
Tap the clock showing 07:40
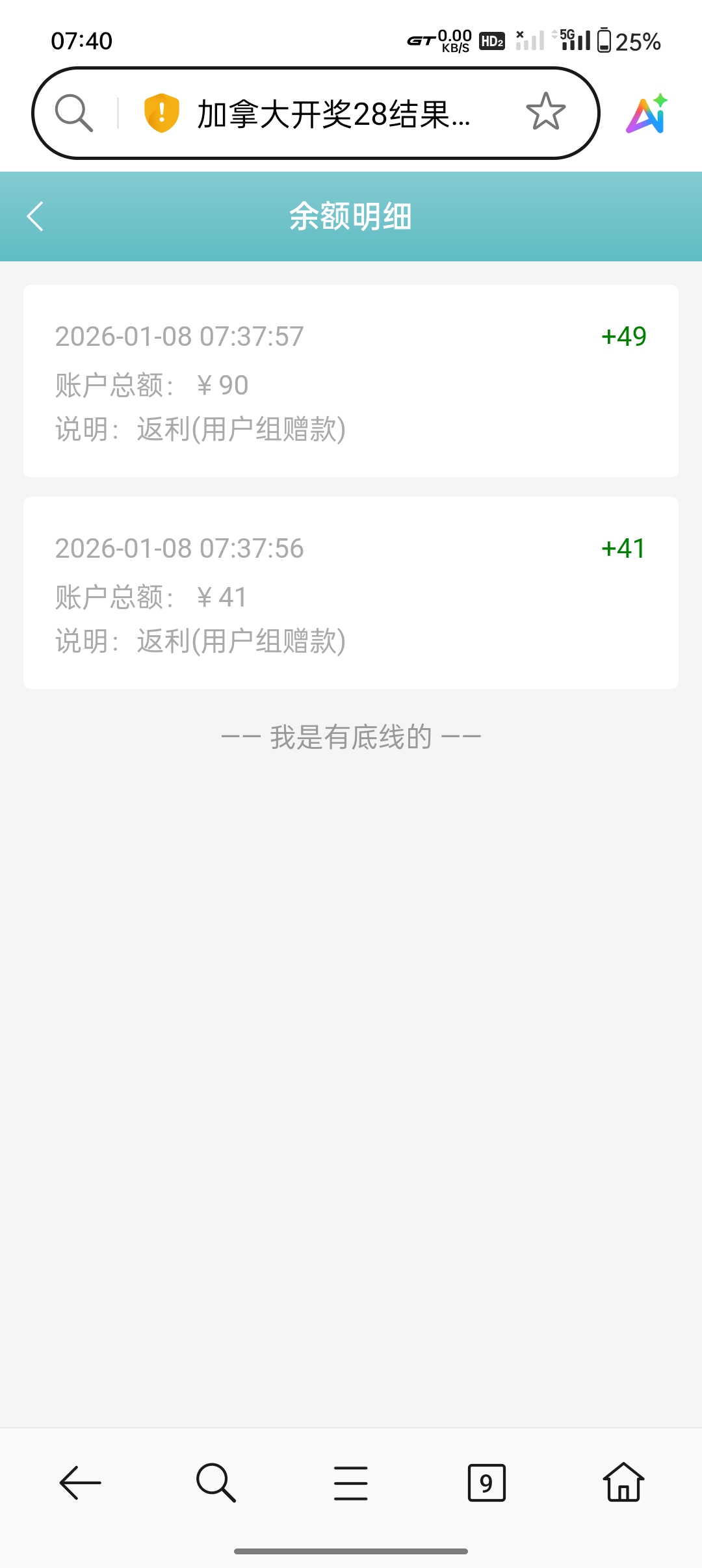click(x=80, y=40)
